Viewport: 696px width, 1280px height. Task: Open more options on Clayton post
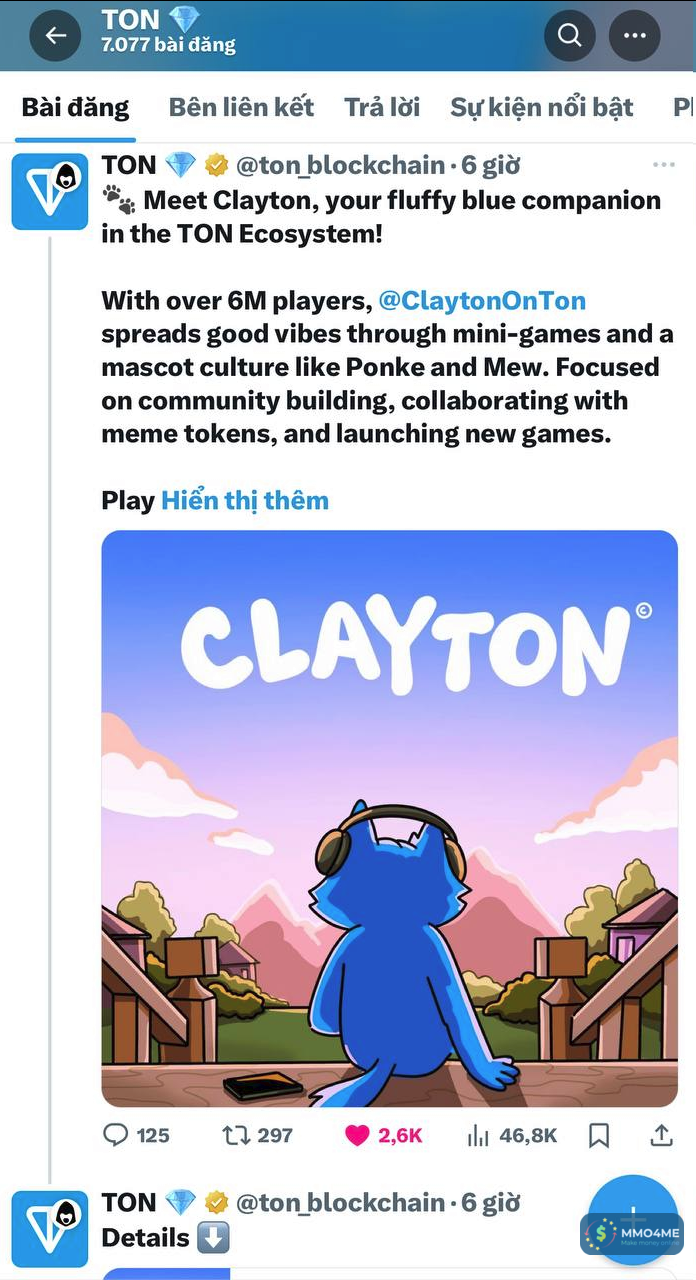(x=663, y=165)
